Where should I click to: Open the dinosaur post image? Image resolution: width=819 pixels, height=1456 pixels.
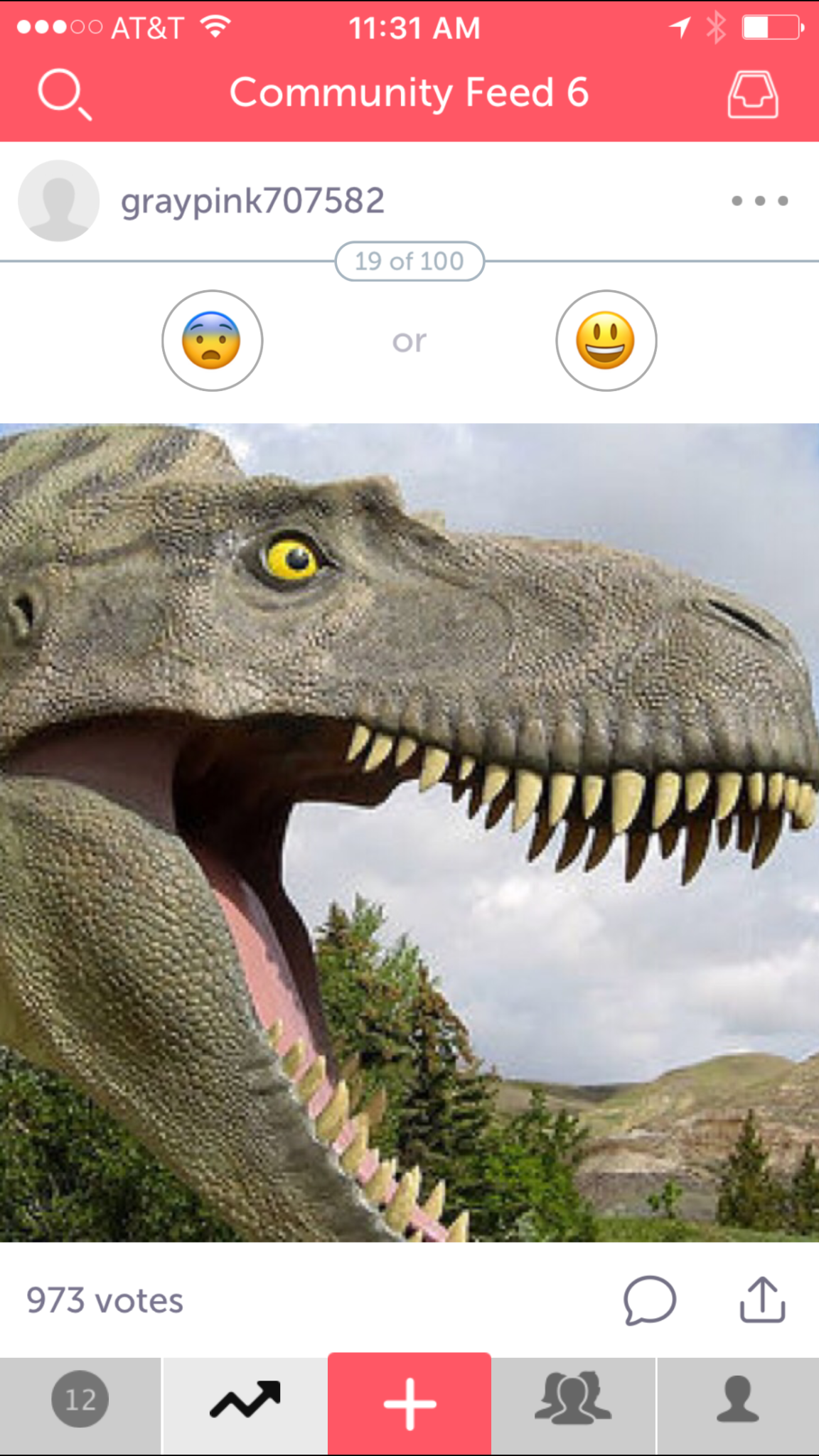pos(409,832)
